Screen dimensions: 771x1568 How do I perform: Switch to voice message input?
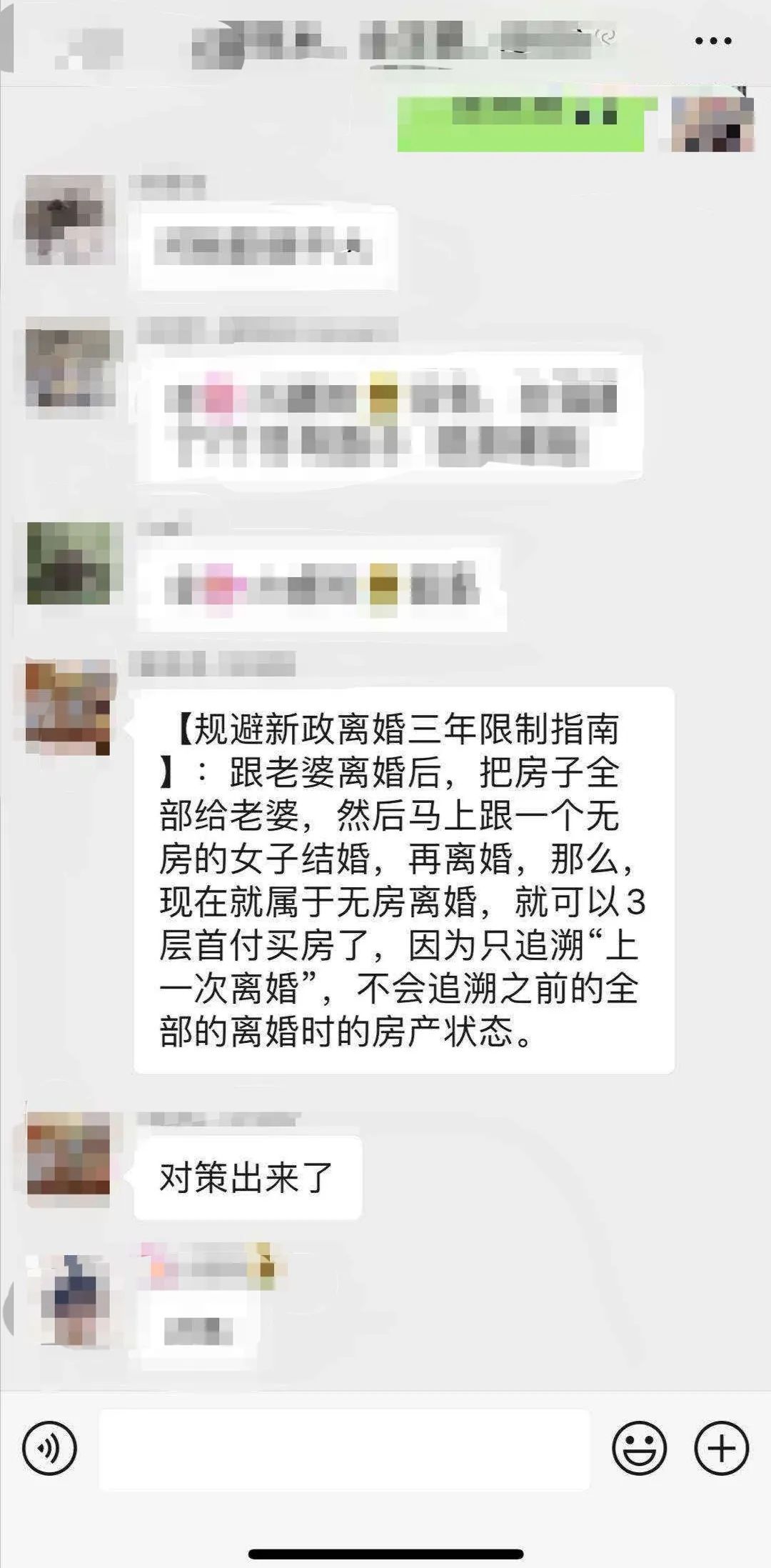[49, 1449]
